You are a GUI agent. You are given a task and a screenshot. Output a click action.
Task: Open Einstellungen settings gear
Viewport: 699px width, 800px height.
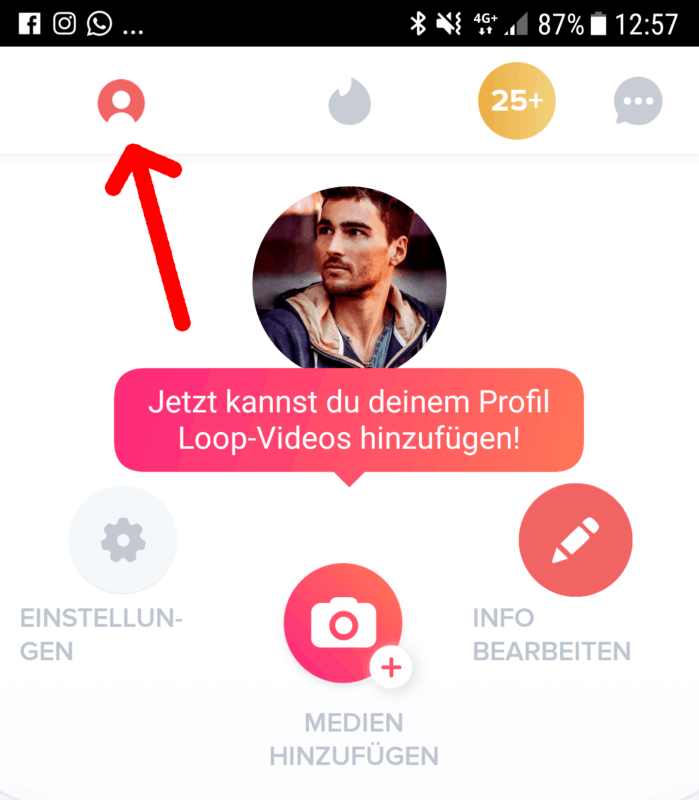[122, 541]
